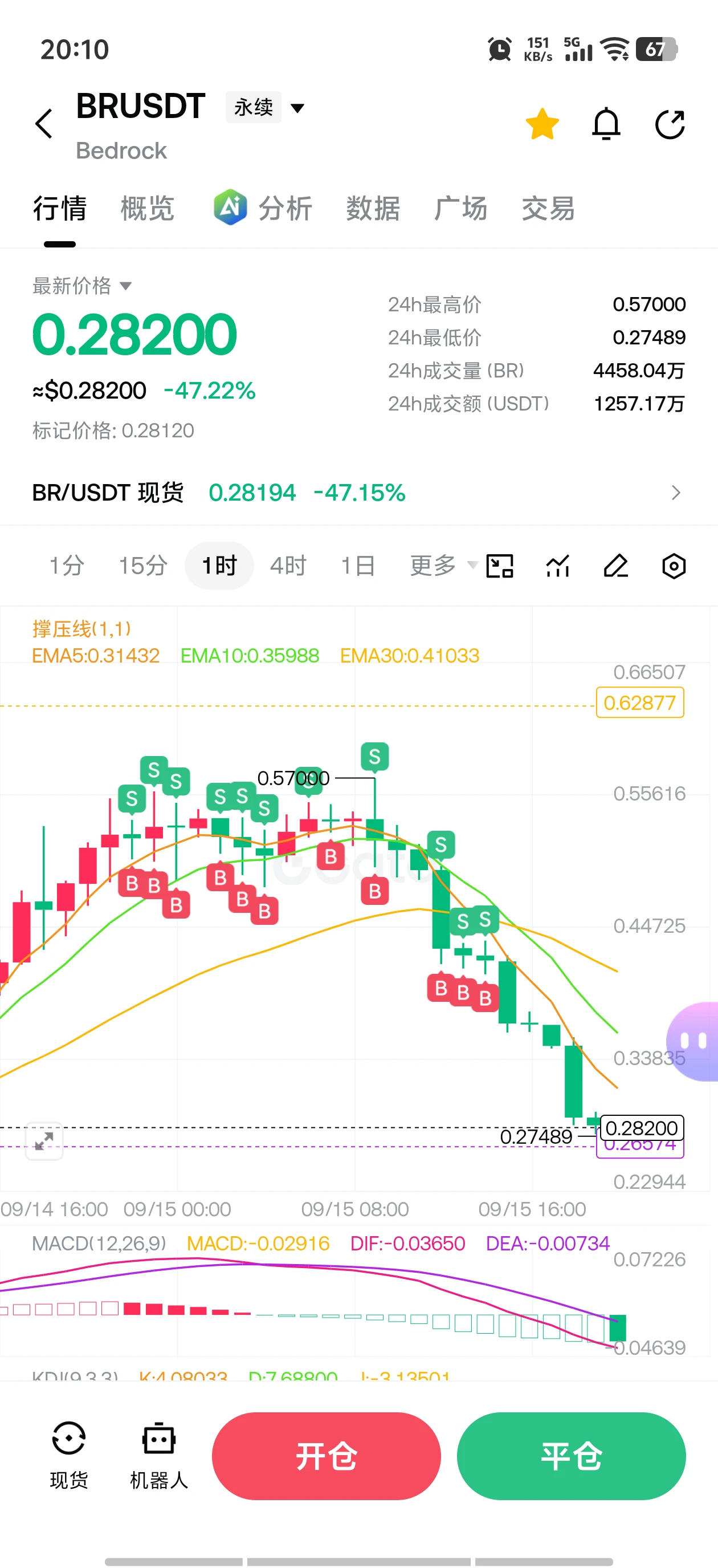The image size is (718, 1568).
Task: Open the drawing pencil tool
Action: tap(616, 566)
